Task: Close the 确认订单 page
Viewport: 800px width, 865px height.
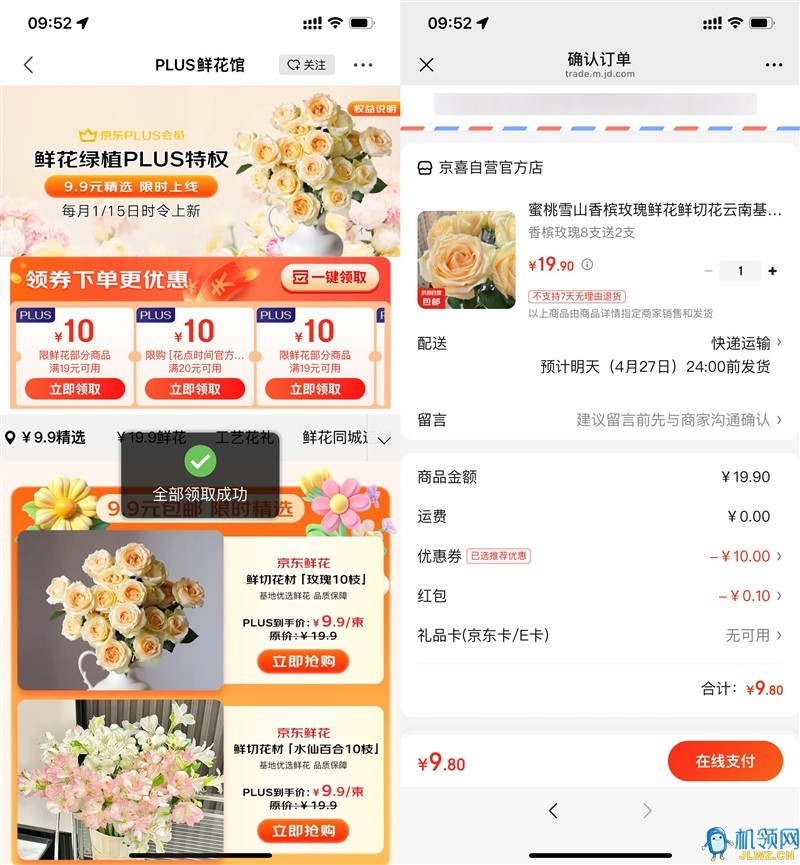Action: tap(426, 65)
